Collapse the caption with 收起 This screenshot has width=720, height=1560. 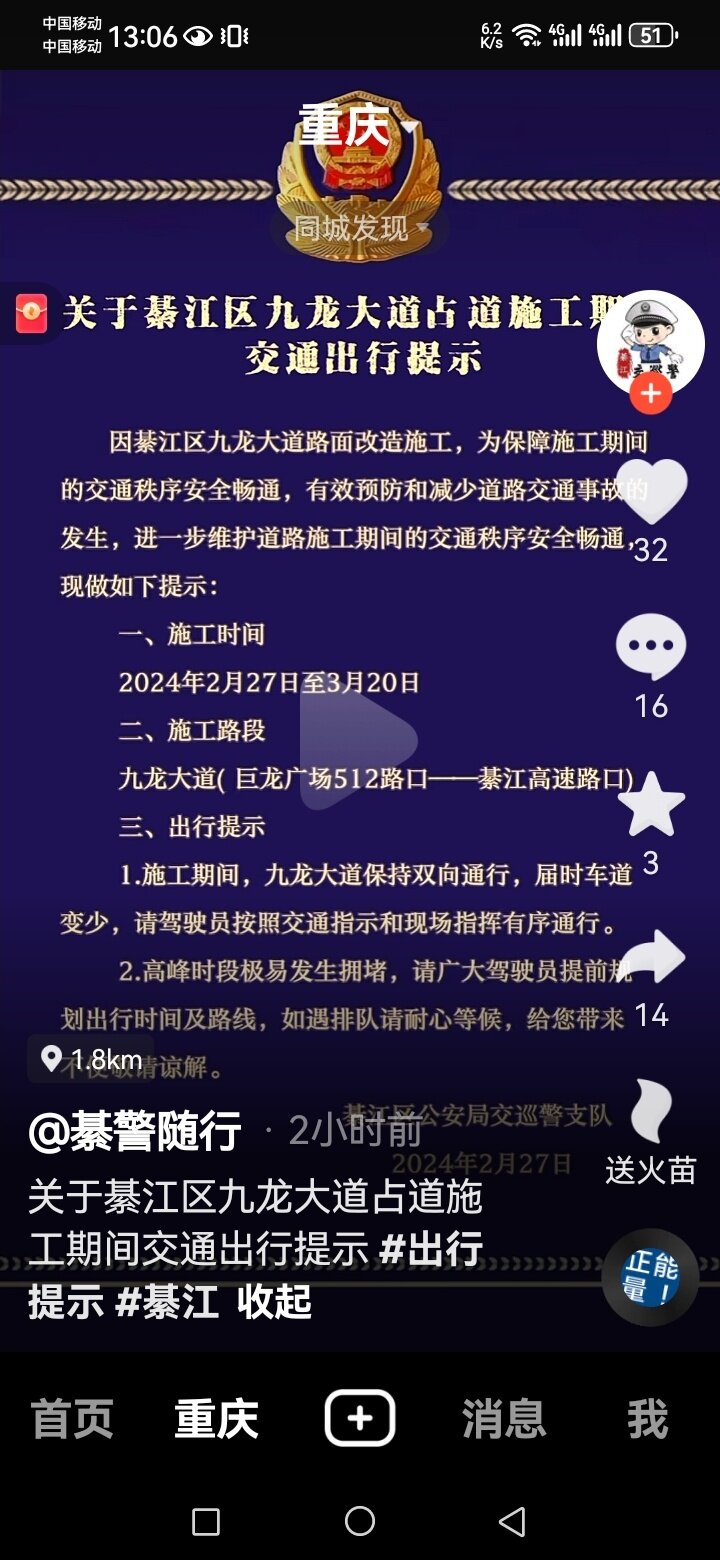pos(274,1302)
